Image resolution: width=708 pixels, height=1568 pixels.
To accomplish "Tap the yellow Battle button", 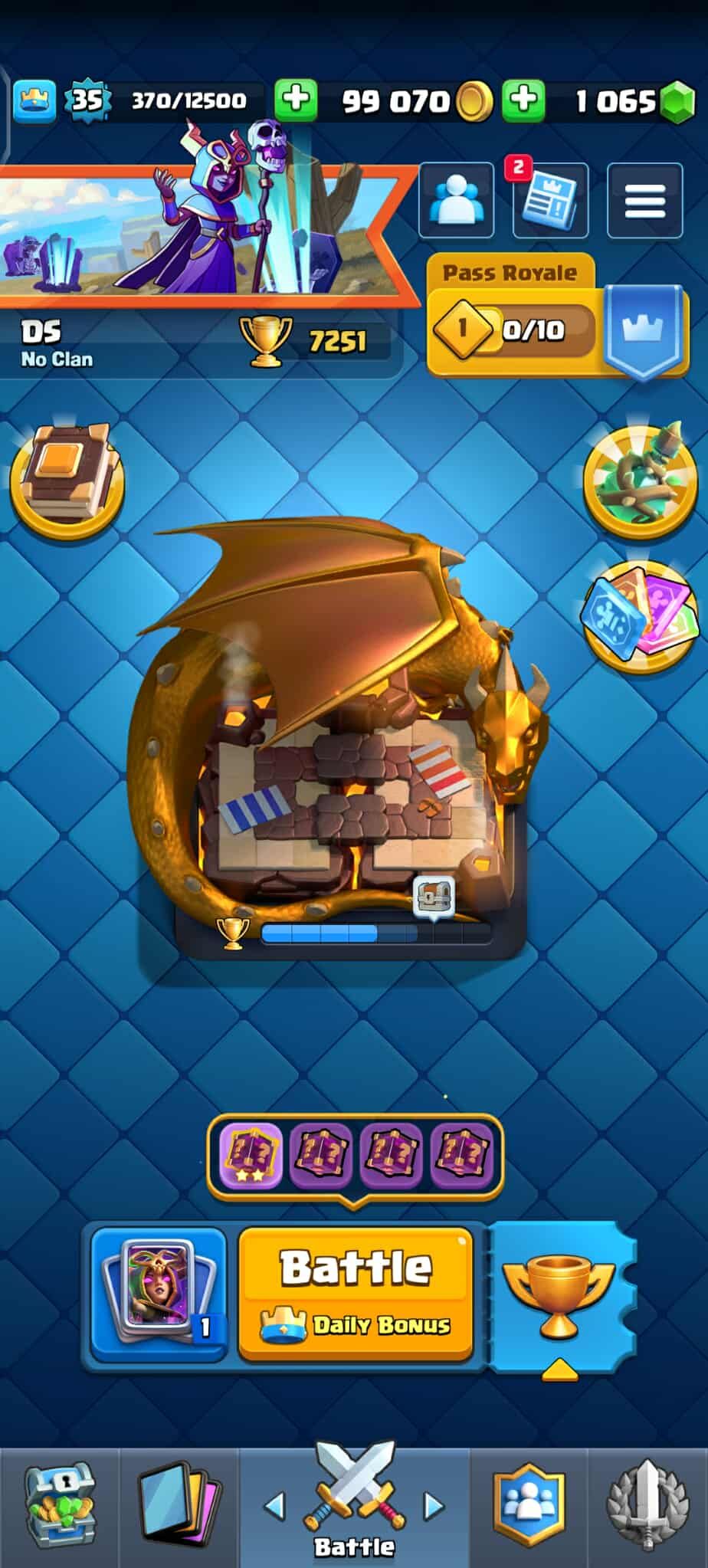I will pyautogui.click(x=356, y=1294).
